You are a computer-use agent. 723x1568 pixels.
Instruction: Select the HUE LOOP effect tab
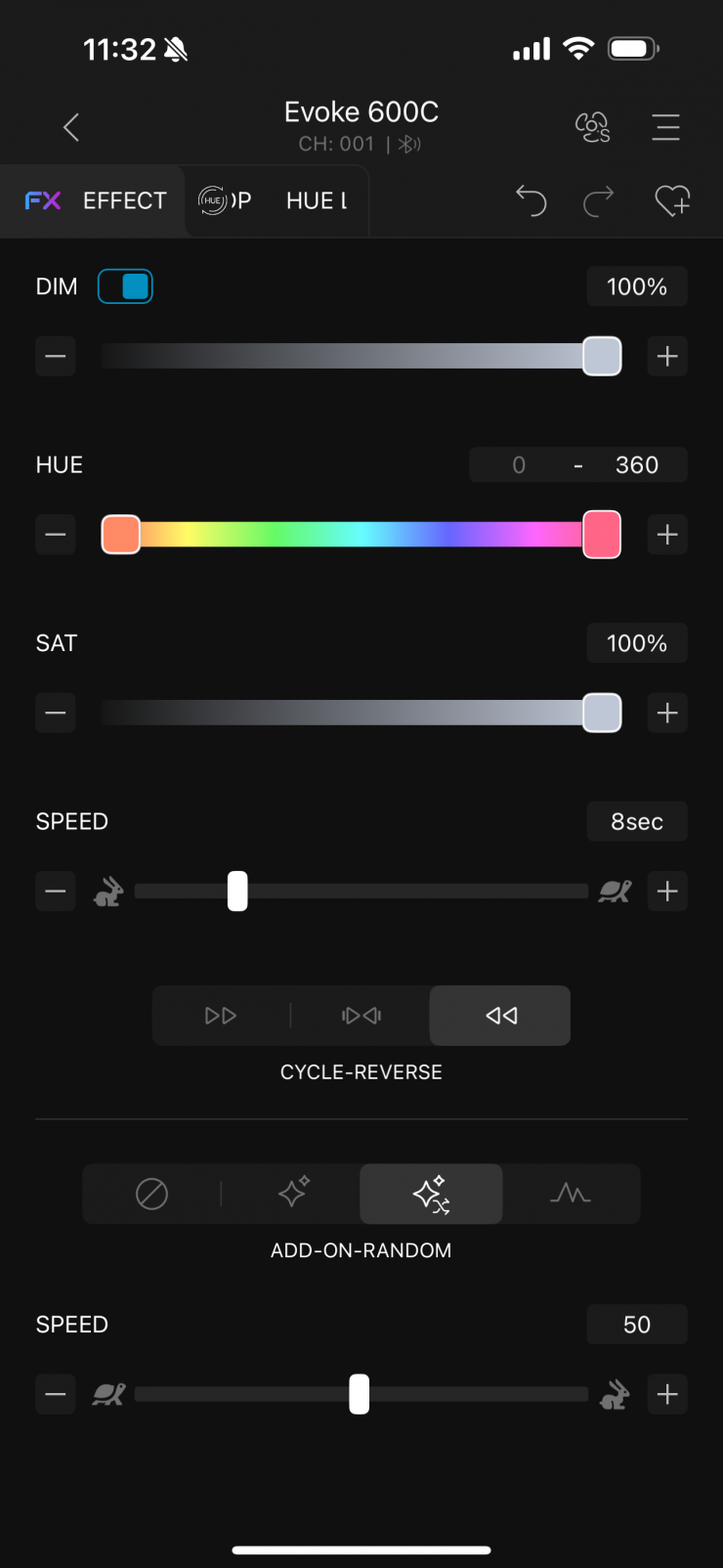(x=276, y=200)
